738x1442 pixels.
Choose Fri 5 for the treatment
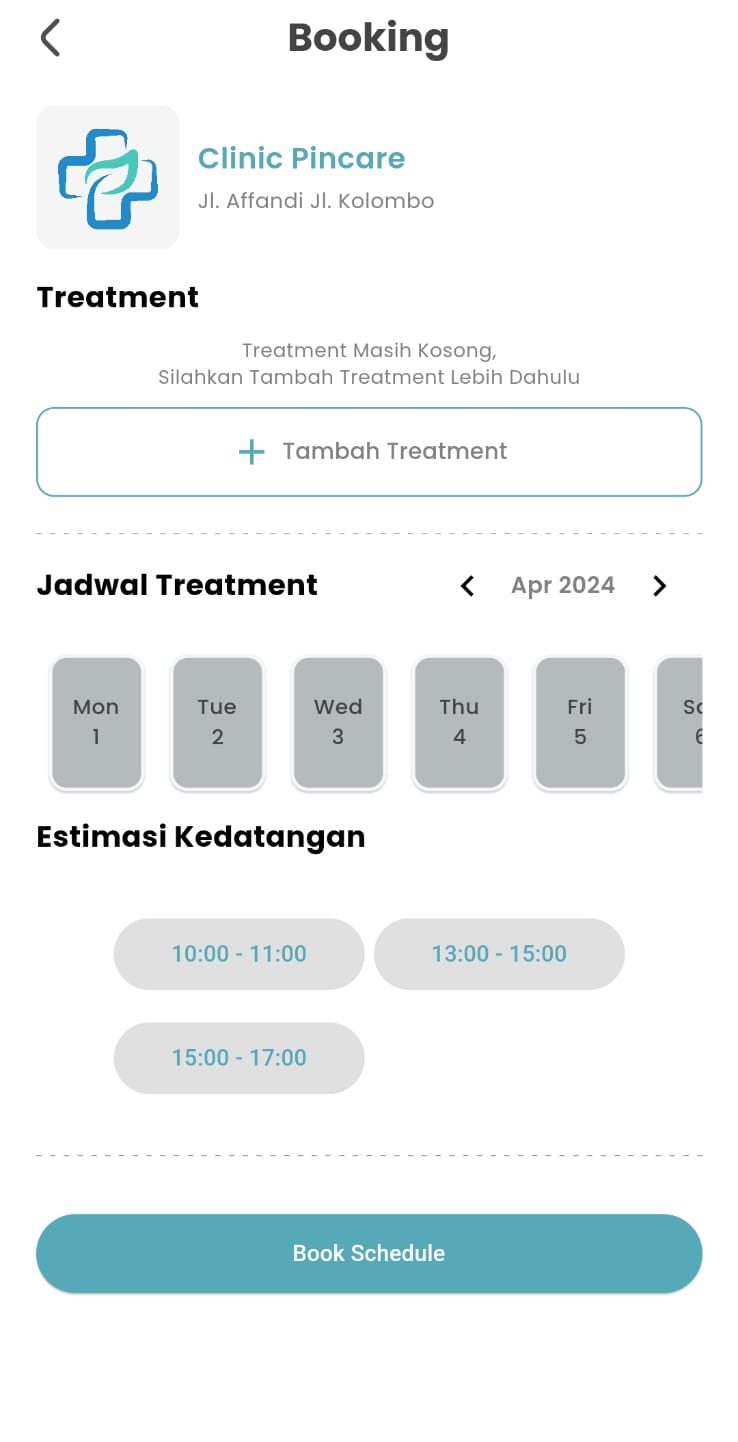click(580, 722)
